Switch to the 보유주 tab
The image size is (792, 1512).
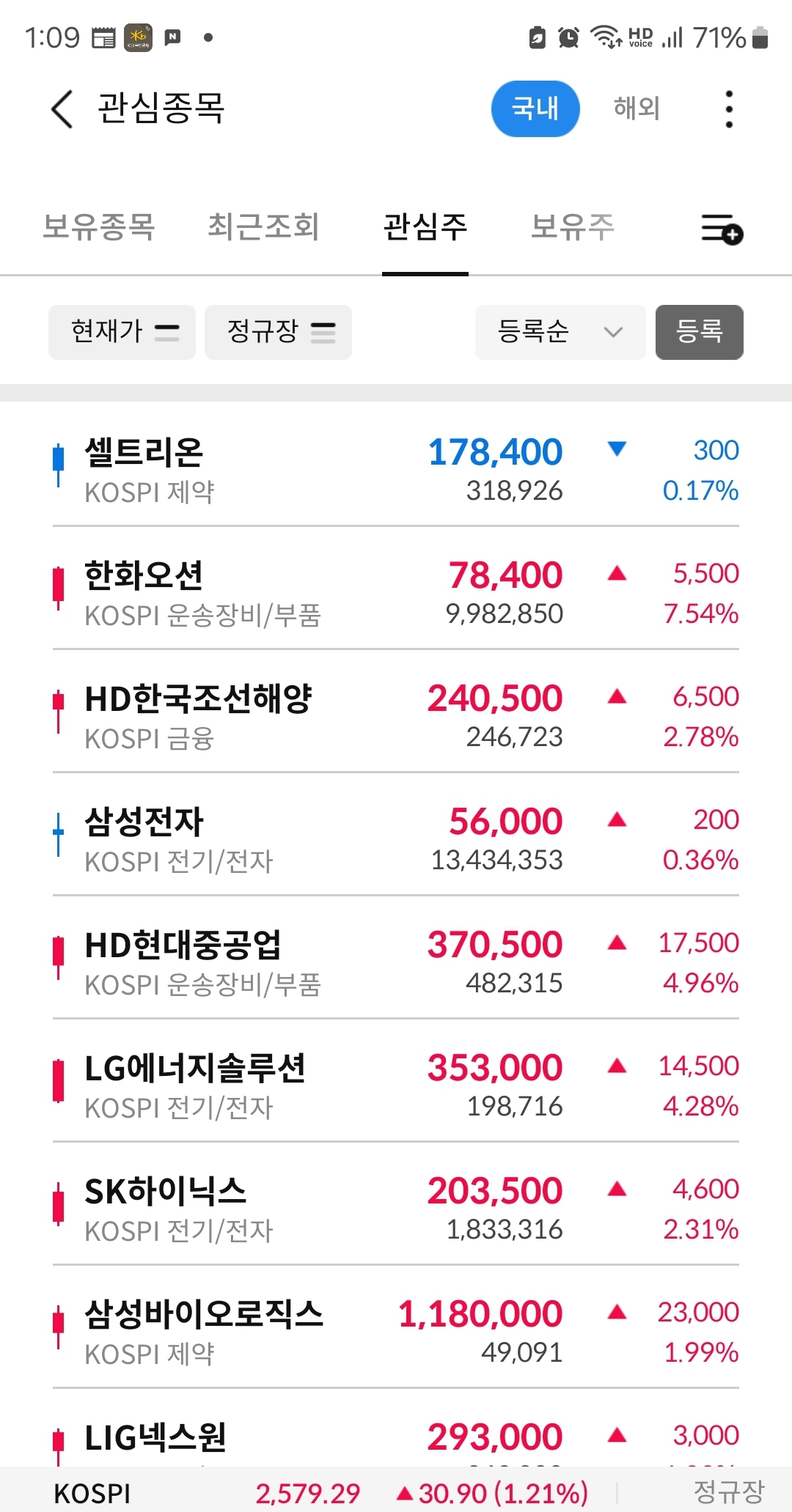[x=573, y=226]
